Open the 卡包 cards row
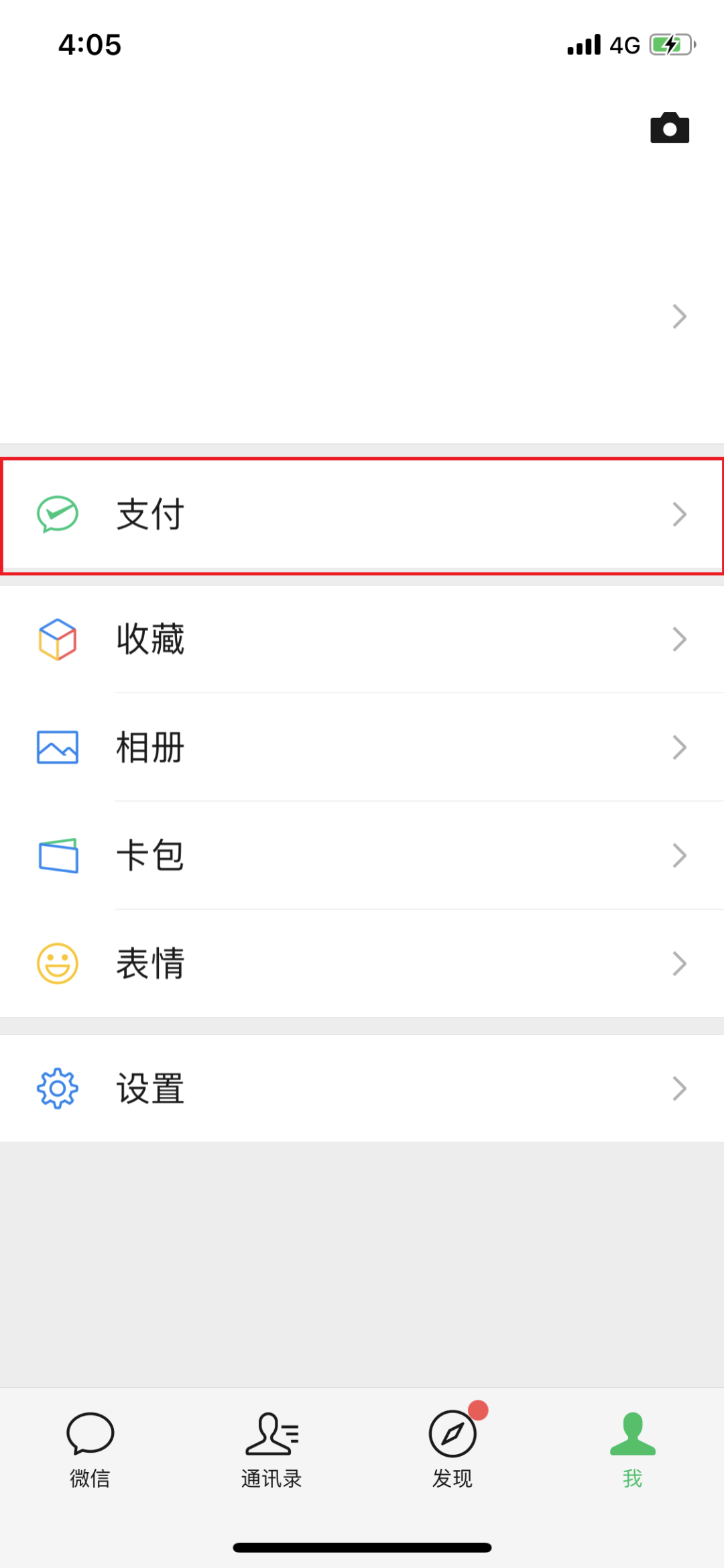724x1568 pixels. 362,855
